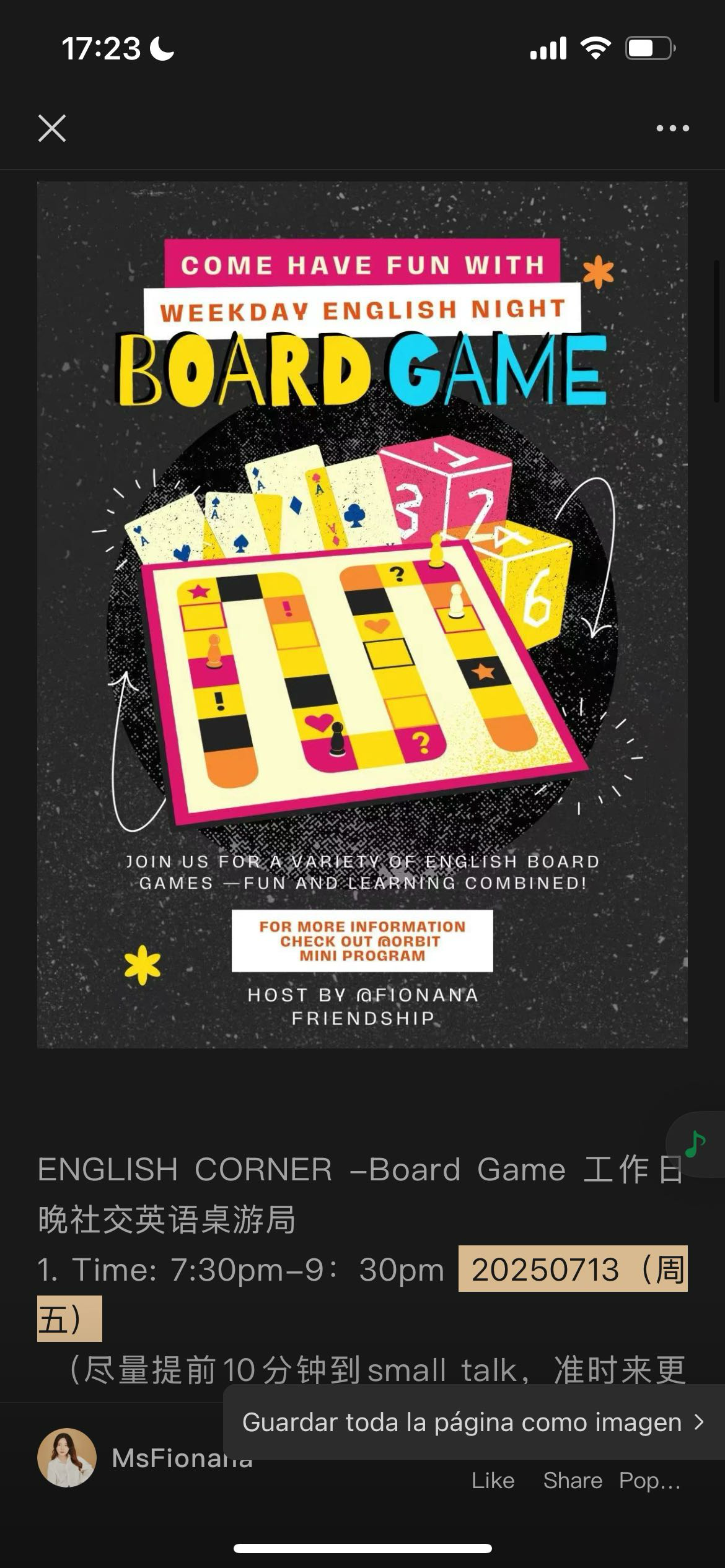The image size is (725, 1568).
Task: Like this article
Action: click(493, 1481)
